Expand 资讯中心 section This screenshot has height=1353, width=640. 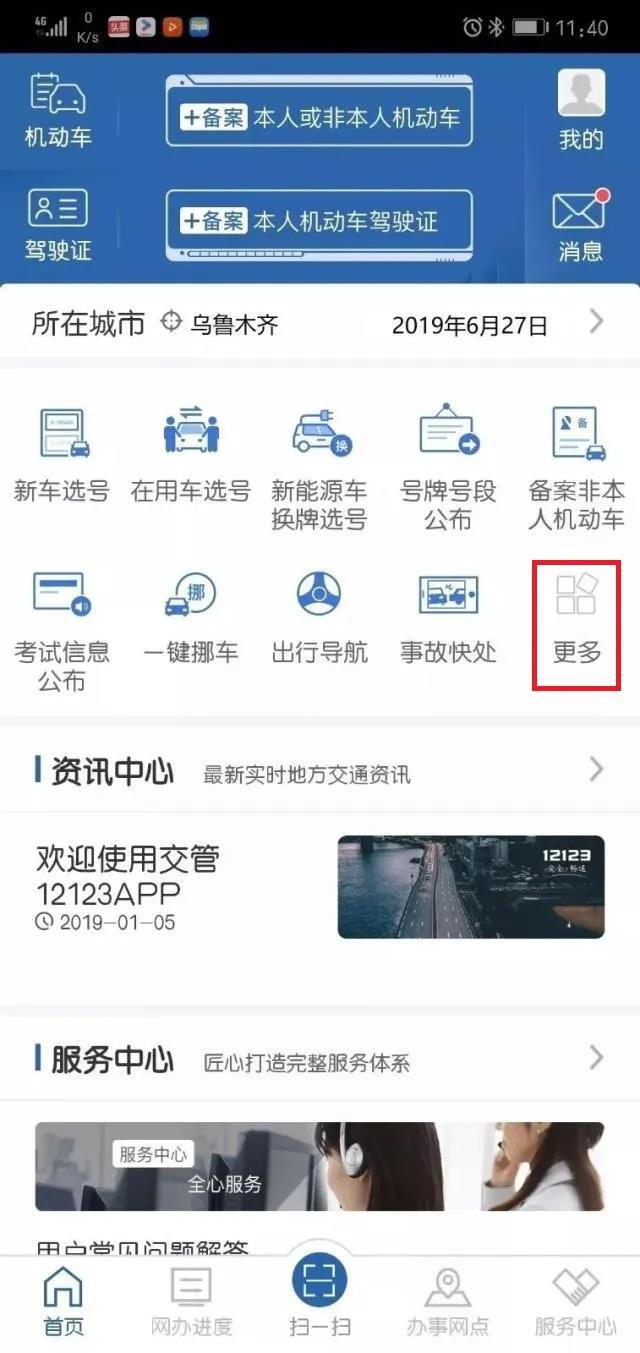596,769
